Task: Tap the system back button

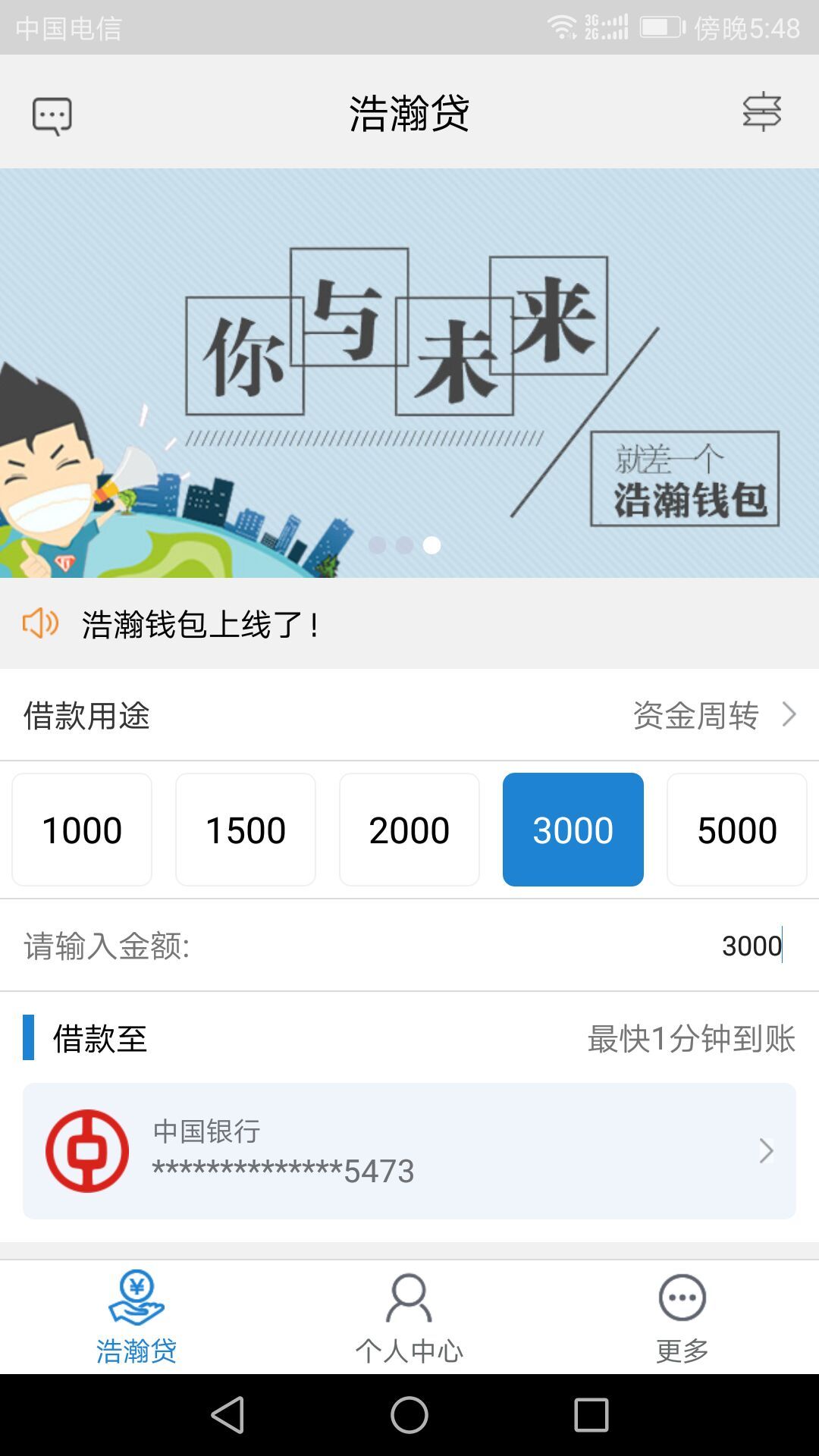Action: [227, 1415]
